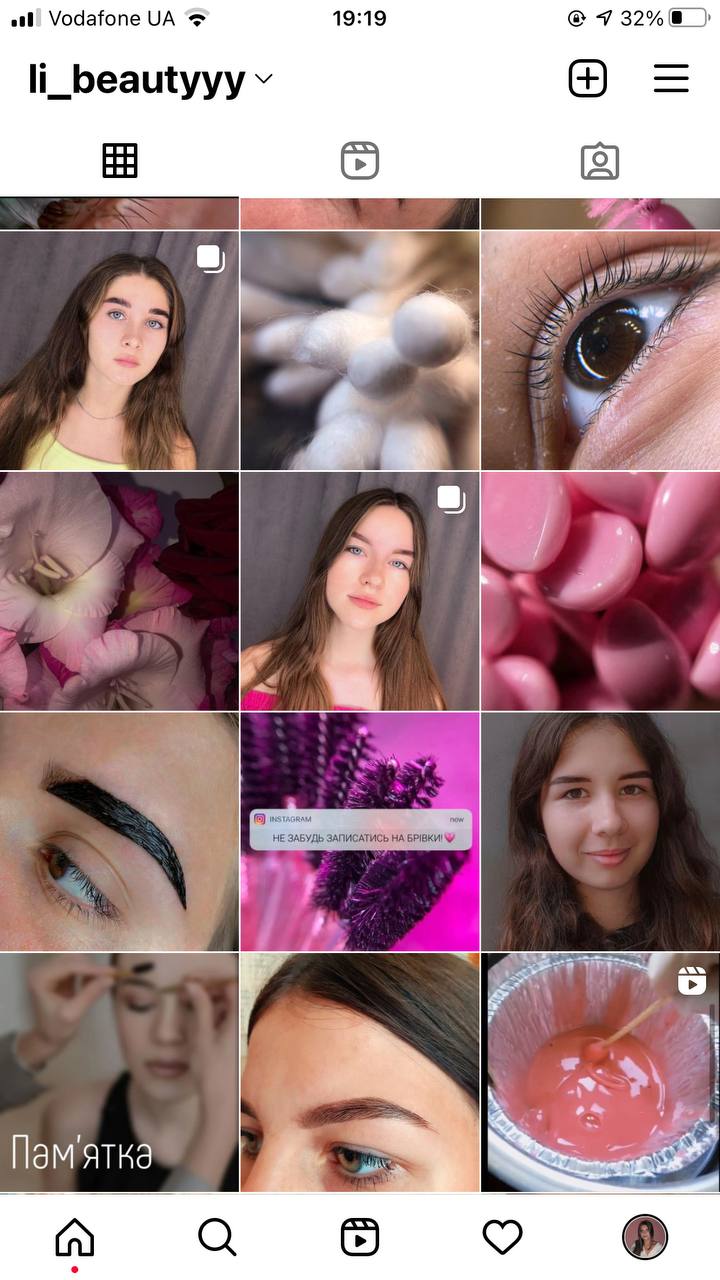Viewport: 720px width, 1280px height.
Task: Switch to the tagged photos tab
Action: click(600, 161)
